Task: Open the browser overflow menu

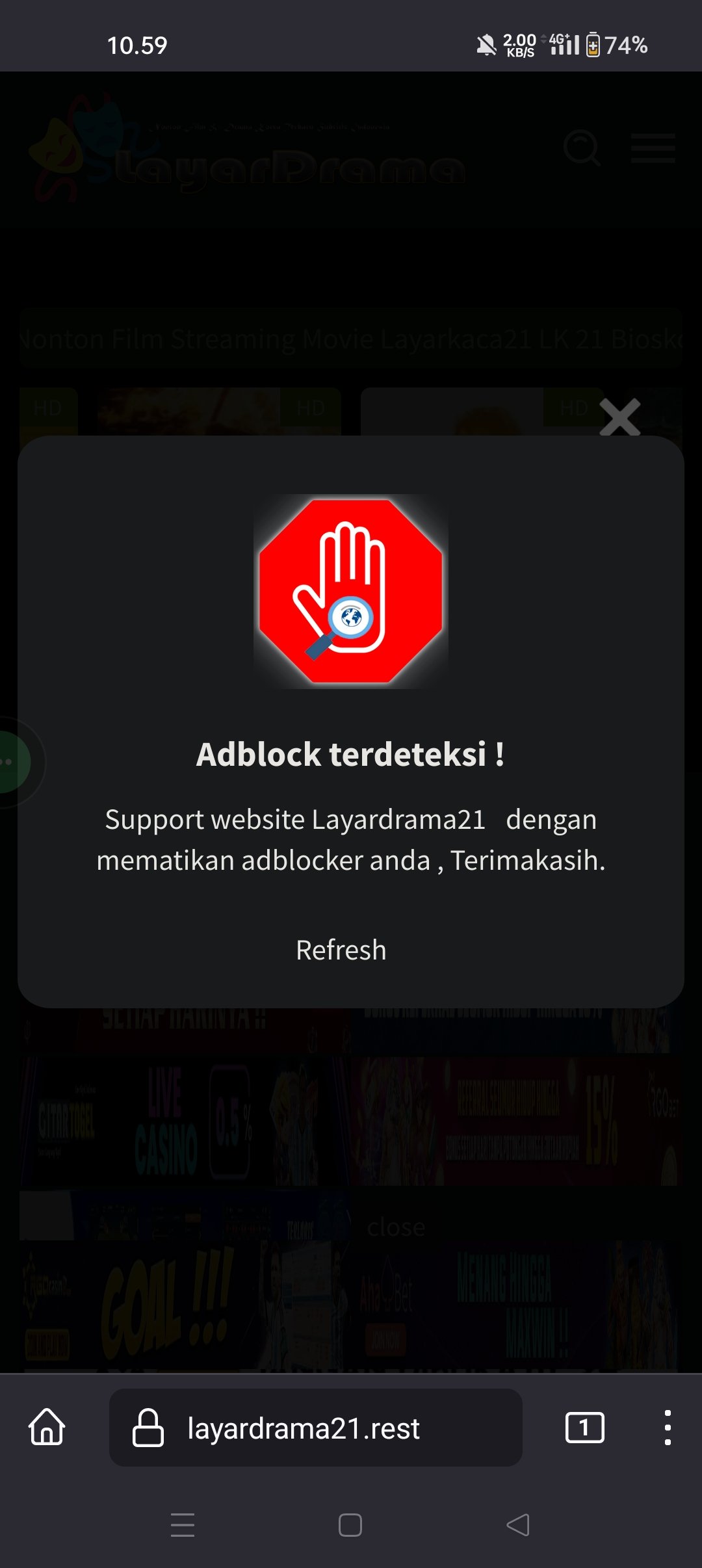Action: [668, 1428]
